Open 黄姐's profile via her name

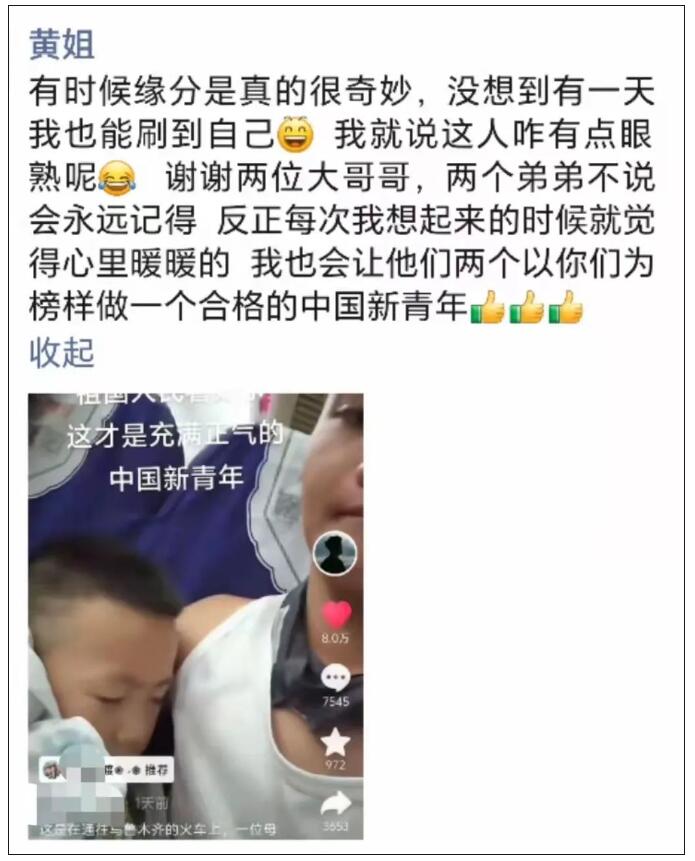click(62, 43)
